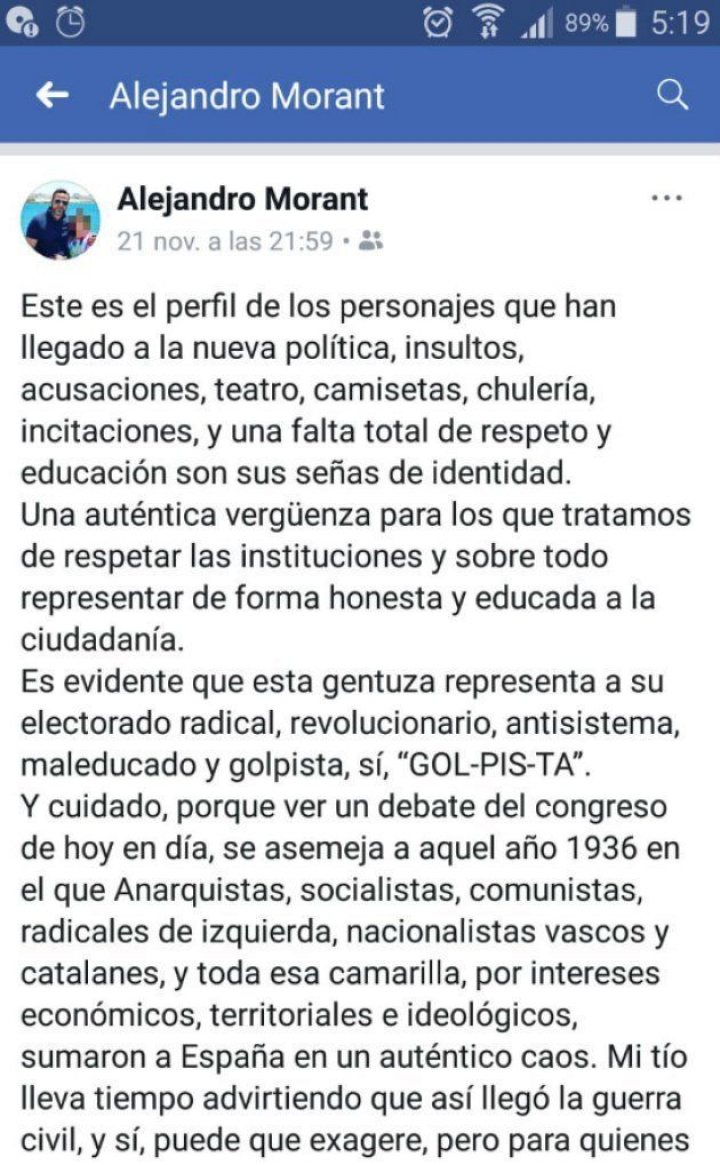Open the profile picture on the post
This screenshot has height=1165, width=720.
click(61, 221)
